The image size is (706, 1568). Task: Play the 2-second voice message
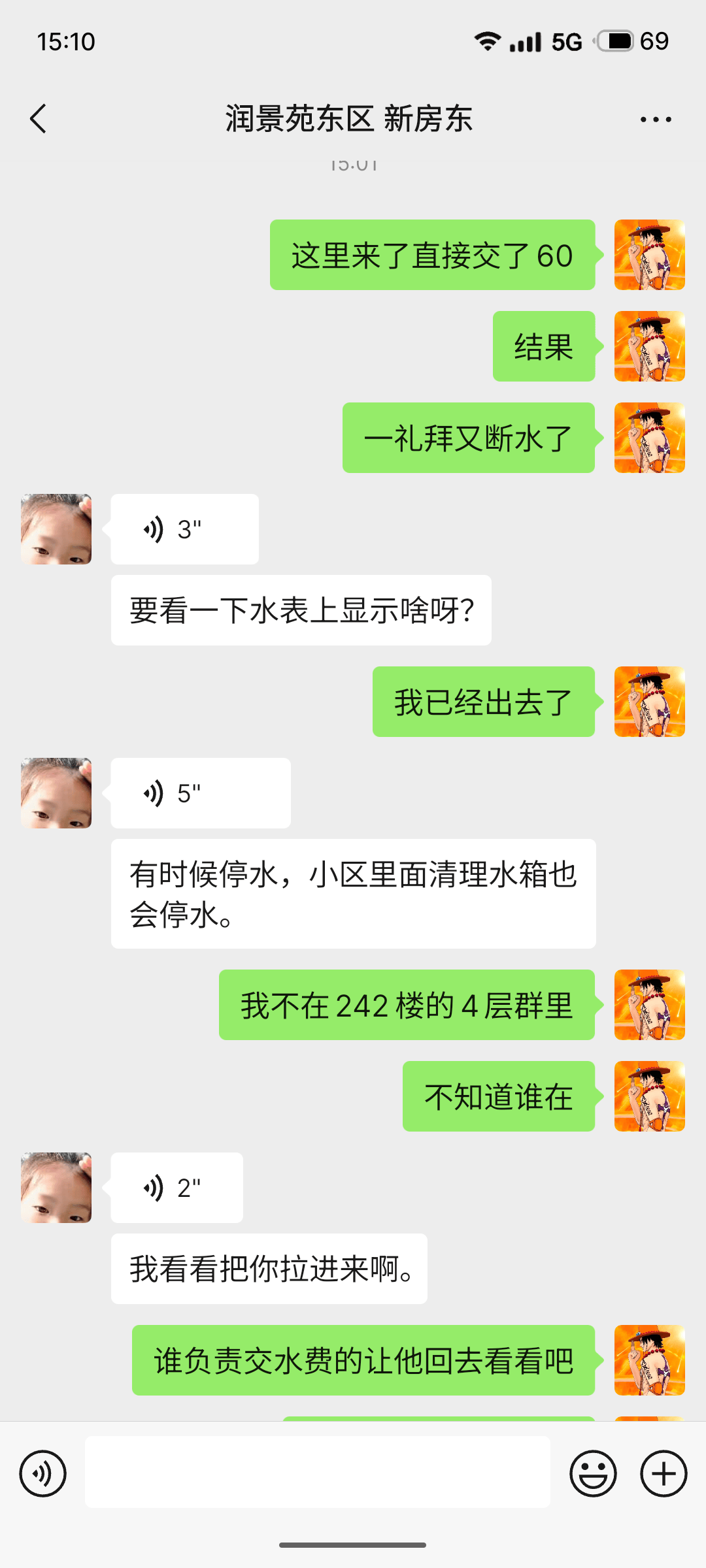coord(176,1188)
